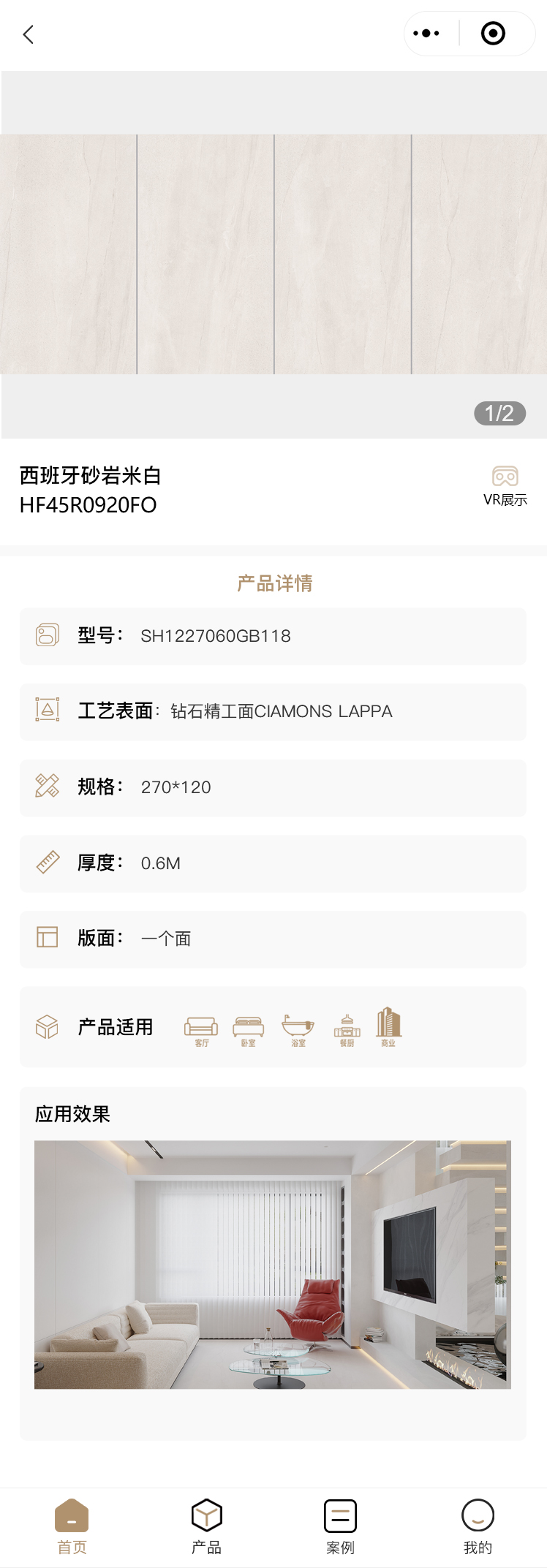
Task: View the 应用效果 living room image
Action: pos(272,1264)
